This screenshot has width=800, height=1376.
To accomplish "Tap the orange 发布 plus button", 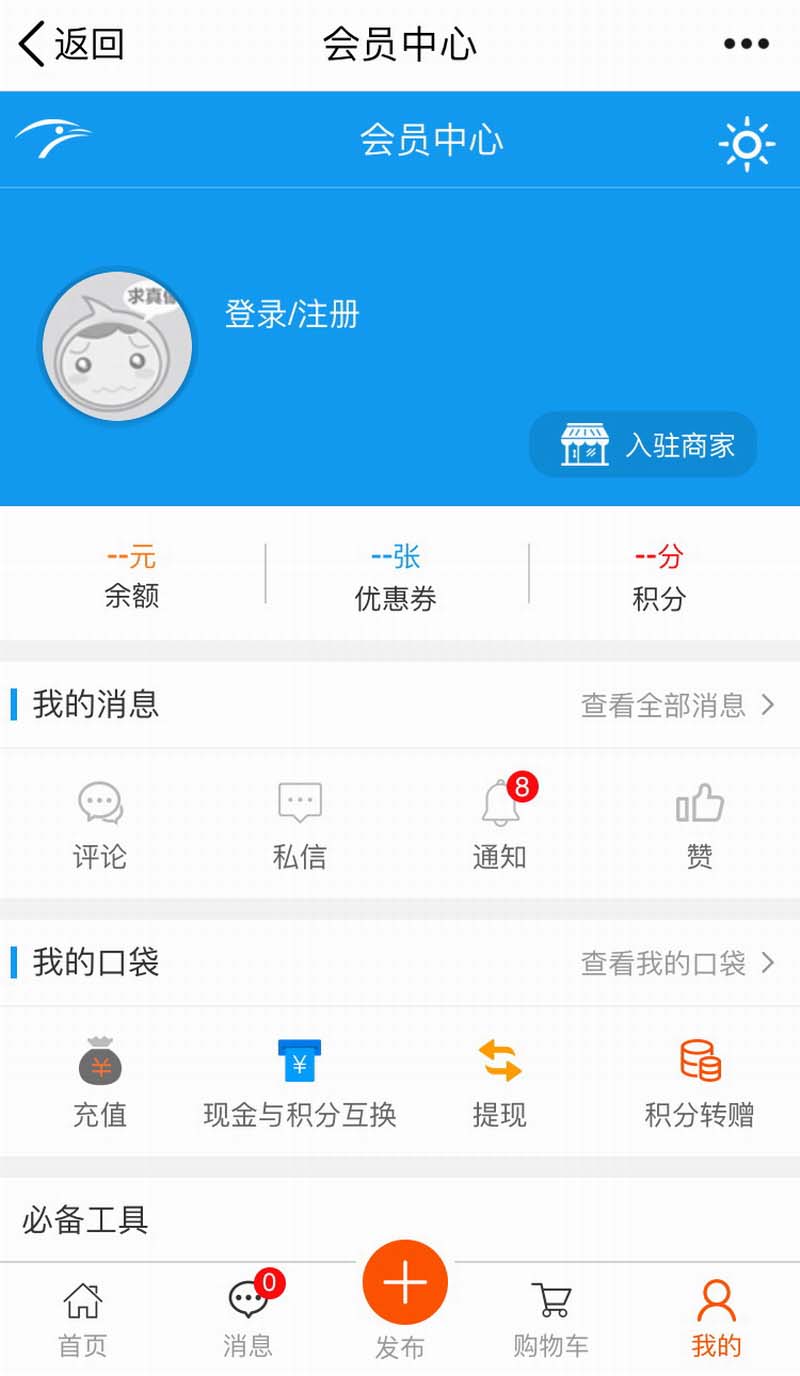I will click(x=405, y=1283).
